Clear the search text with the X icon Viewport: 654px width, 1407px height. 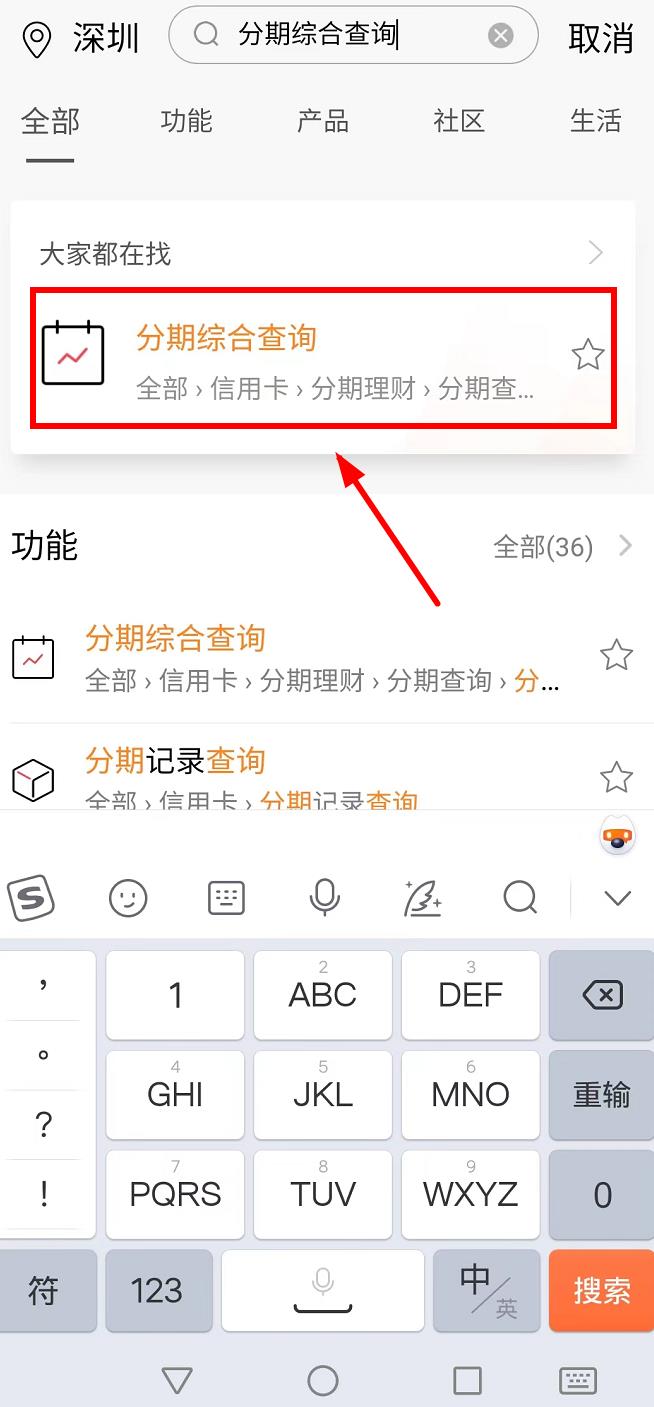tap(500, 37)
